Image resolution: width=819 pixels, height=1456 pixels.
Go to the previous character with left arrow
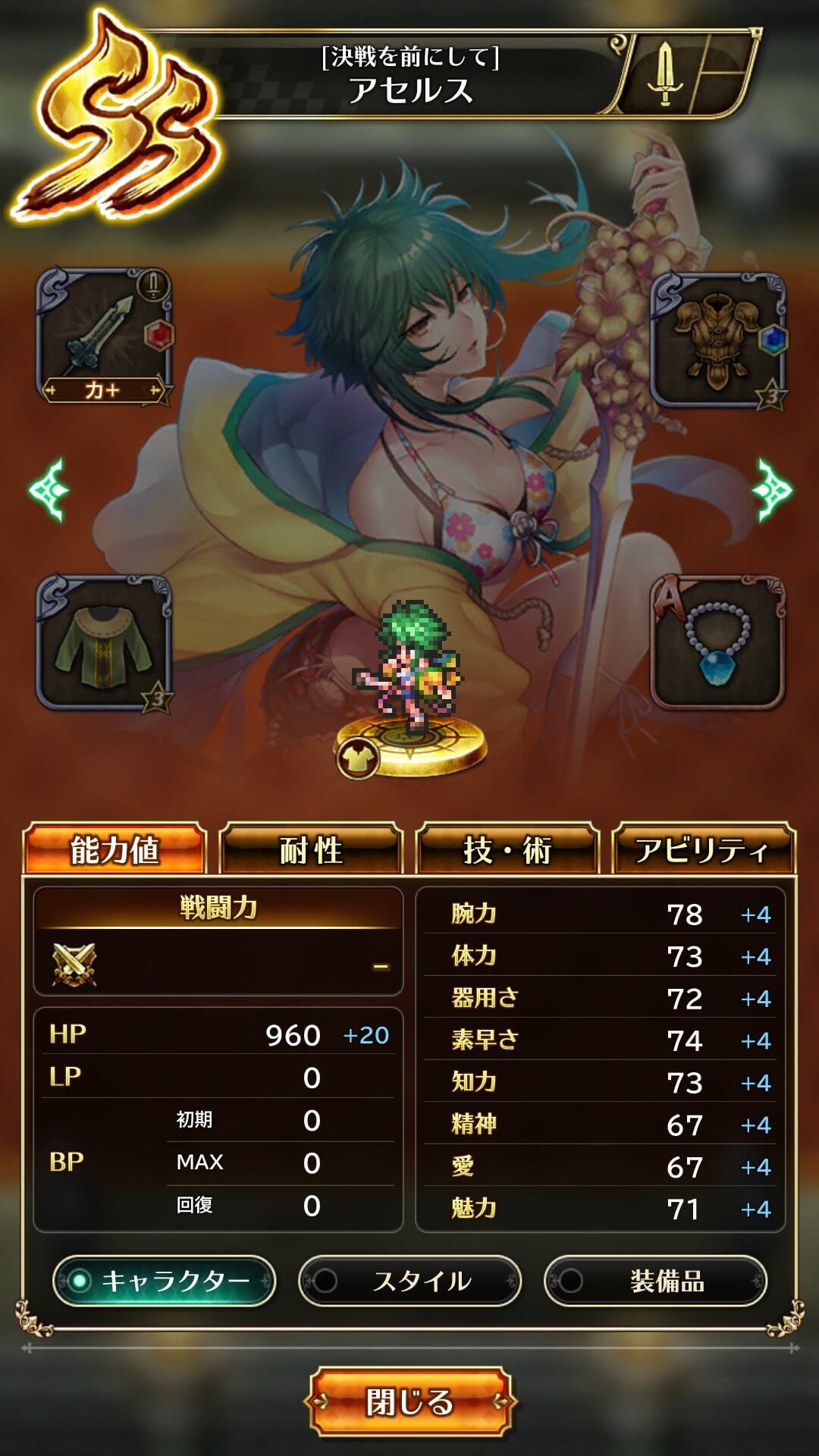49,490
